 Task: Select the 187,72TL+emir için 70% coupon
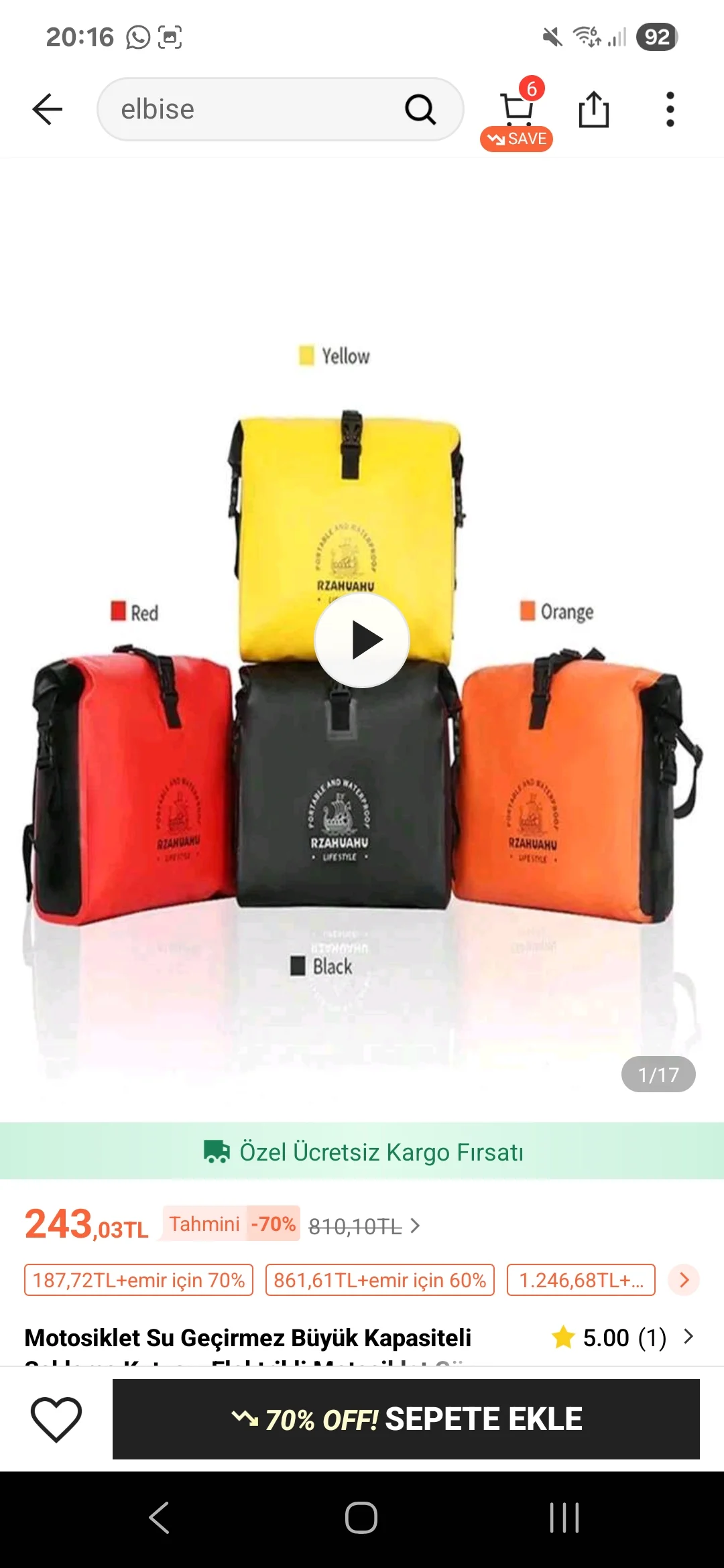139,1280
